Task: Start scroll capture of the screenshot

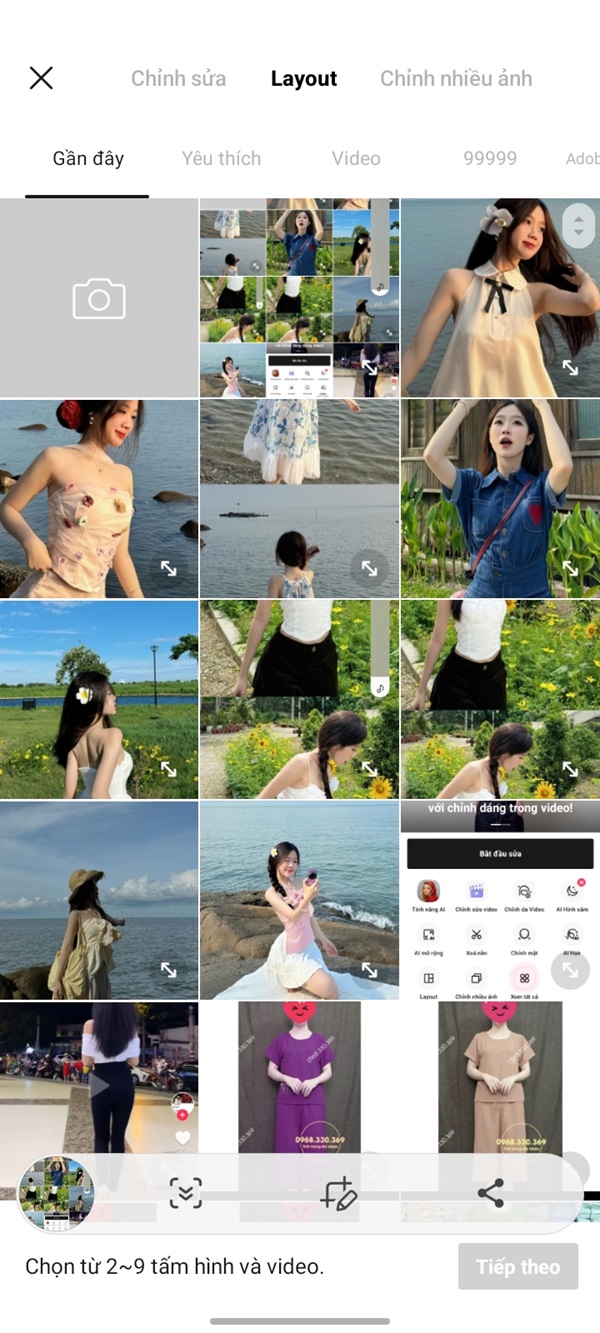Action: (186, 1192)
